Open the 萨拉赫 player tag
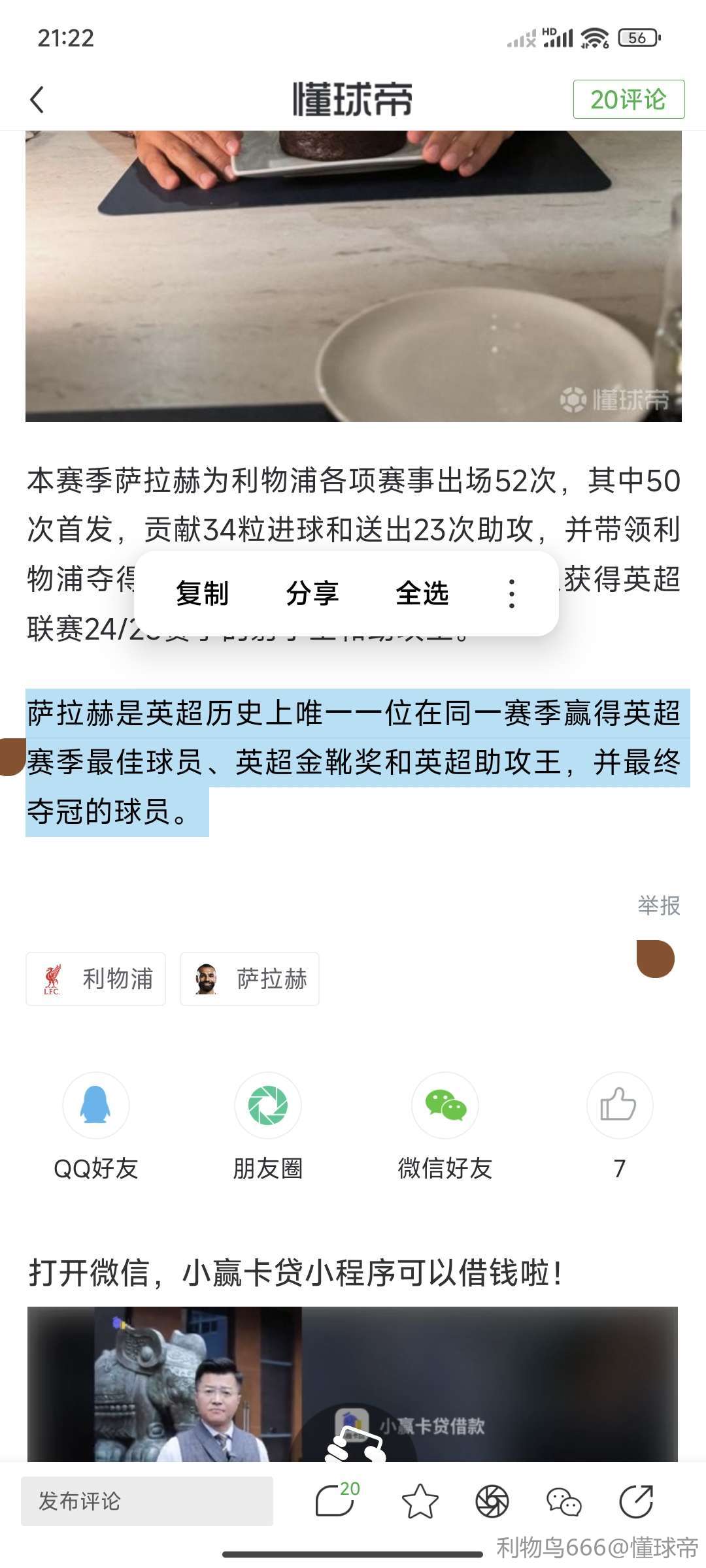Screen dimensions: 706x1568 click(x=250, y=979)
